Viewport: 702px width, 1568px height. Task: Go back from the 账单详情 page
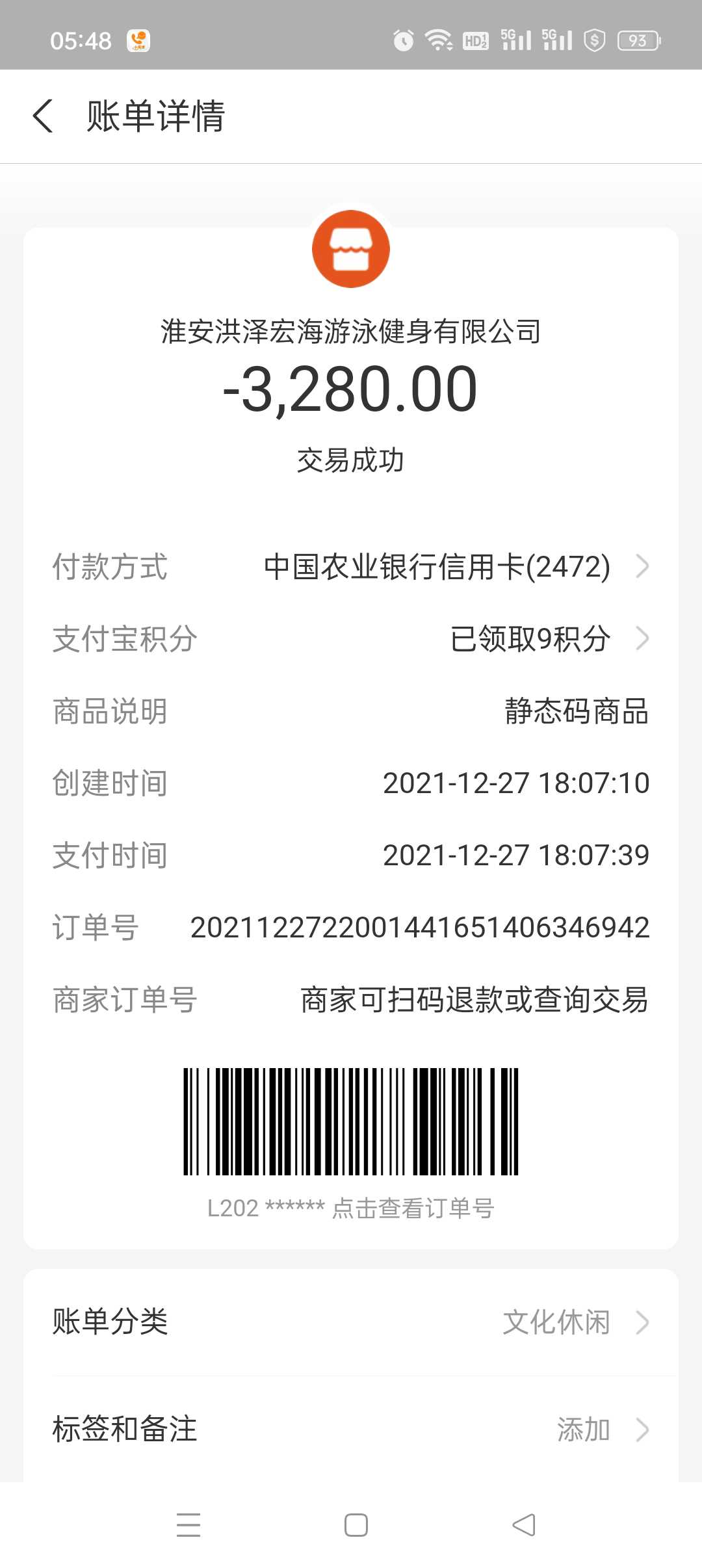click(43, 116)
